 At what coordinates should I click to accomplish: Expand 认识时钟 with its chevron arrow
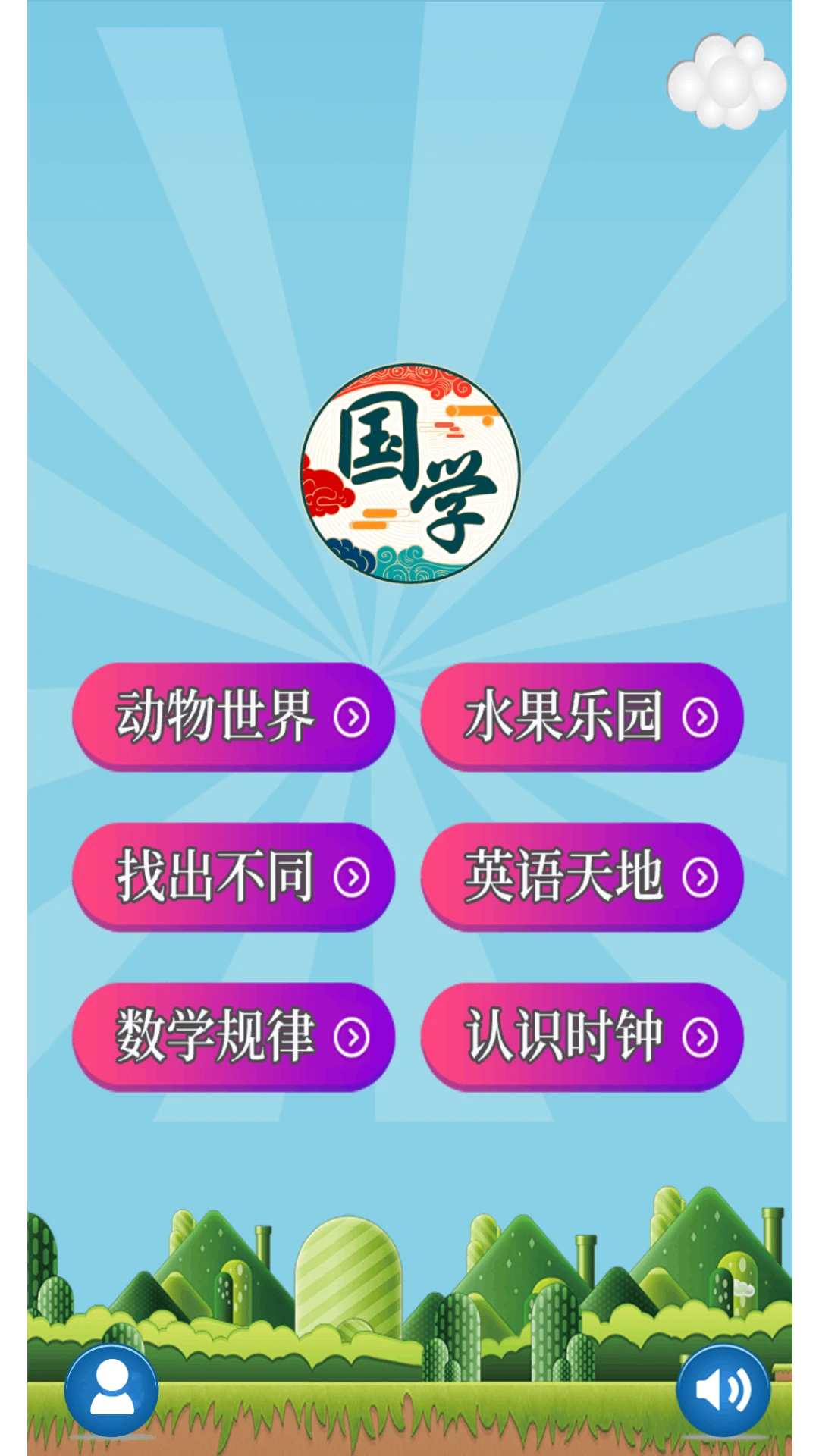(701, 1037)
